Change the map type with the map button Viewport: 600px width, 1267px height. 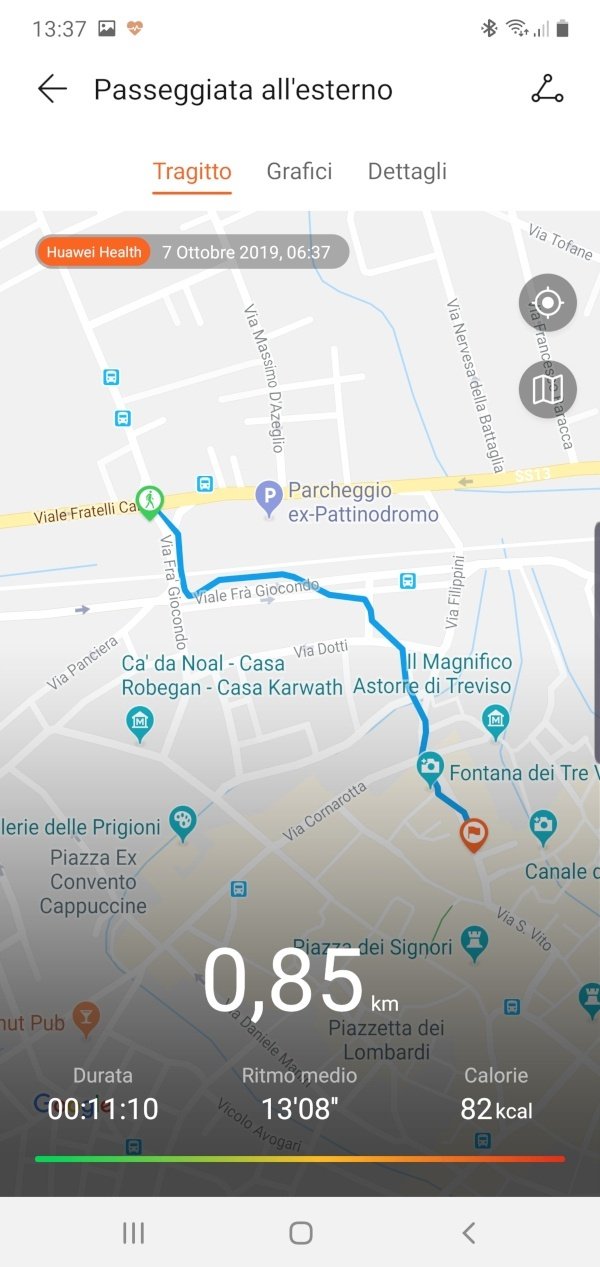pos(548,389)
